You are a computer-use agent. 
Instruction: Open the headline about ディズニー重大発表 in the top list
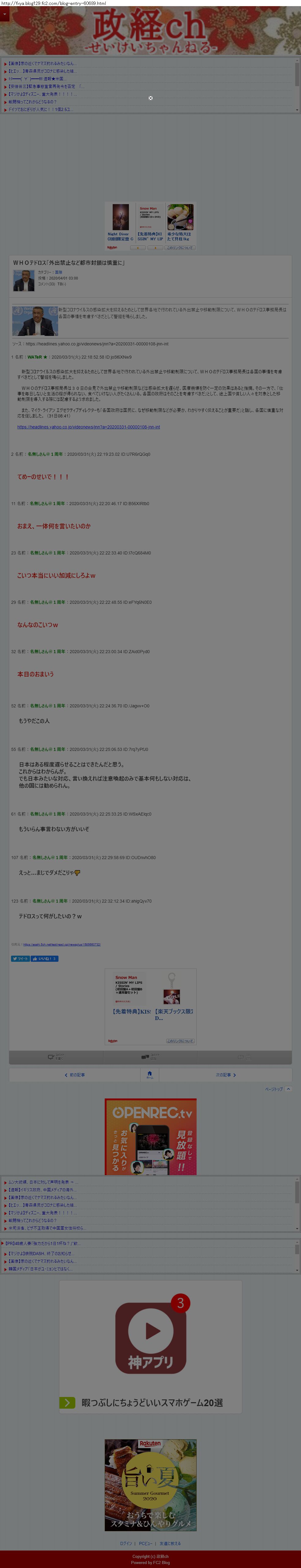coord(43,94)
